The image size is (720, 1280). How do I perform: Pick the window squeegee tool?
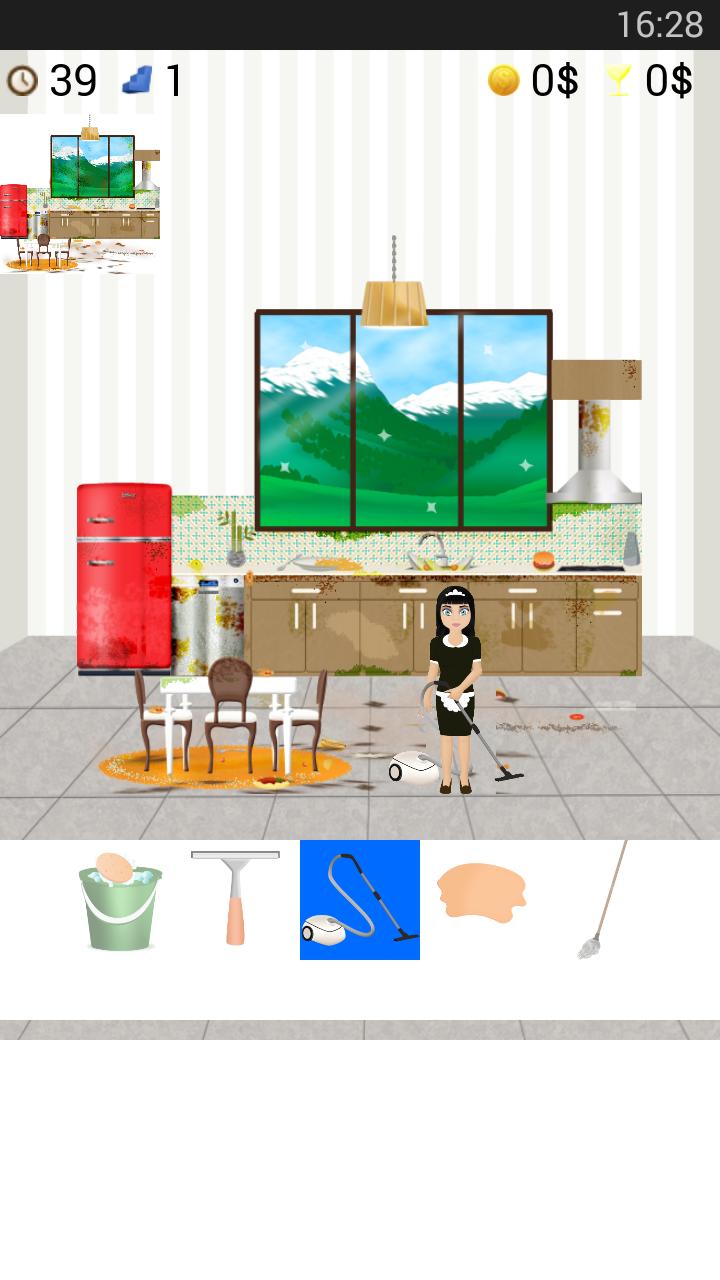tap(236, 897)
